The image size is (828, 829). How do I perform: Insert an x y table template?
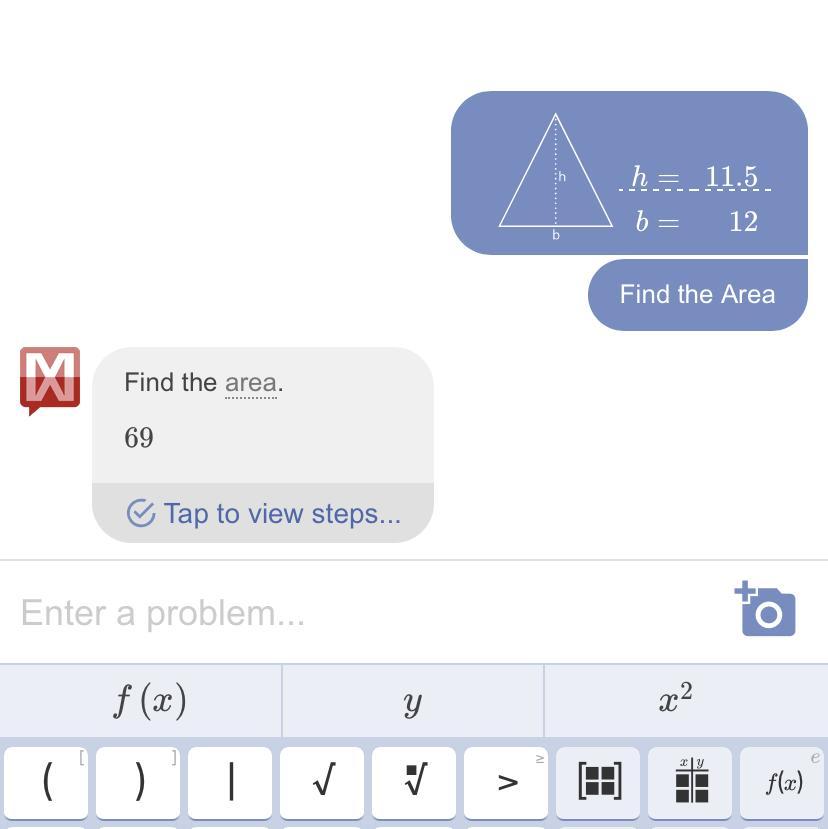click(x=690, y=782)
